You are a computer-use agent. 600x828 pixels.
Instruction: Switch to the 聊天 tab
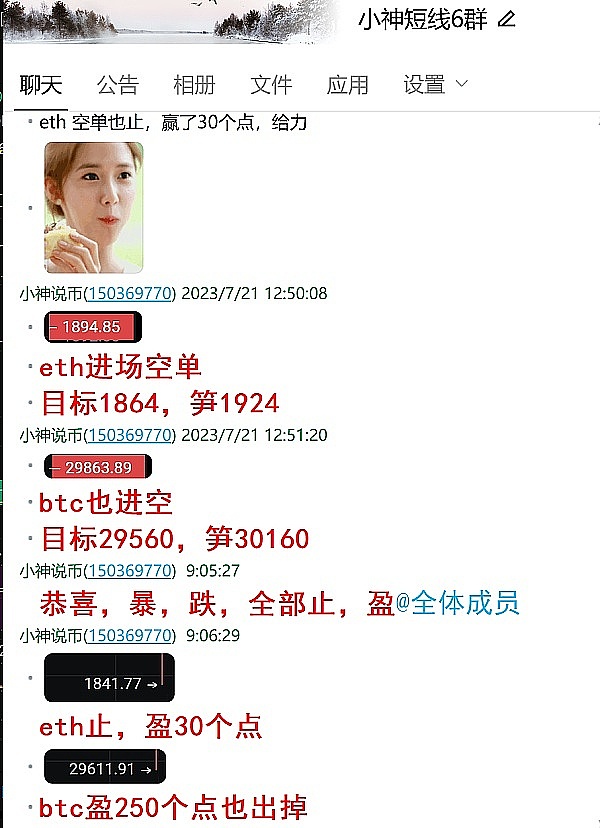click(41, 85)
